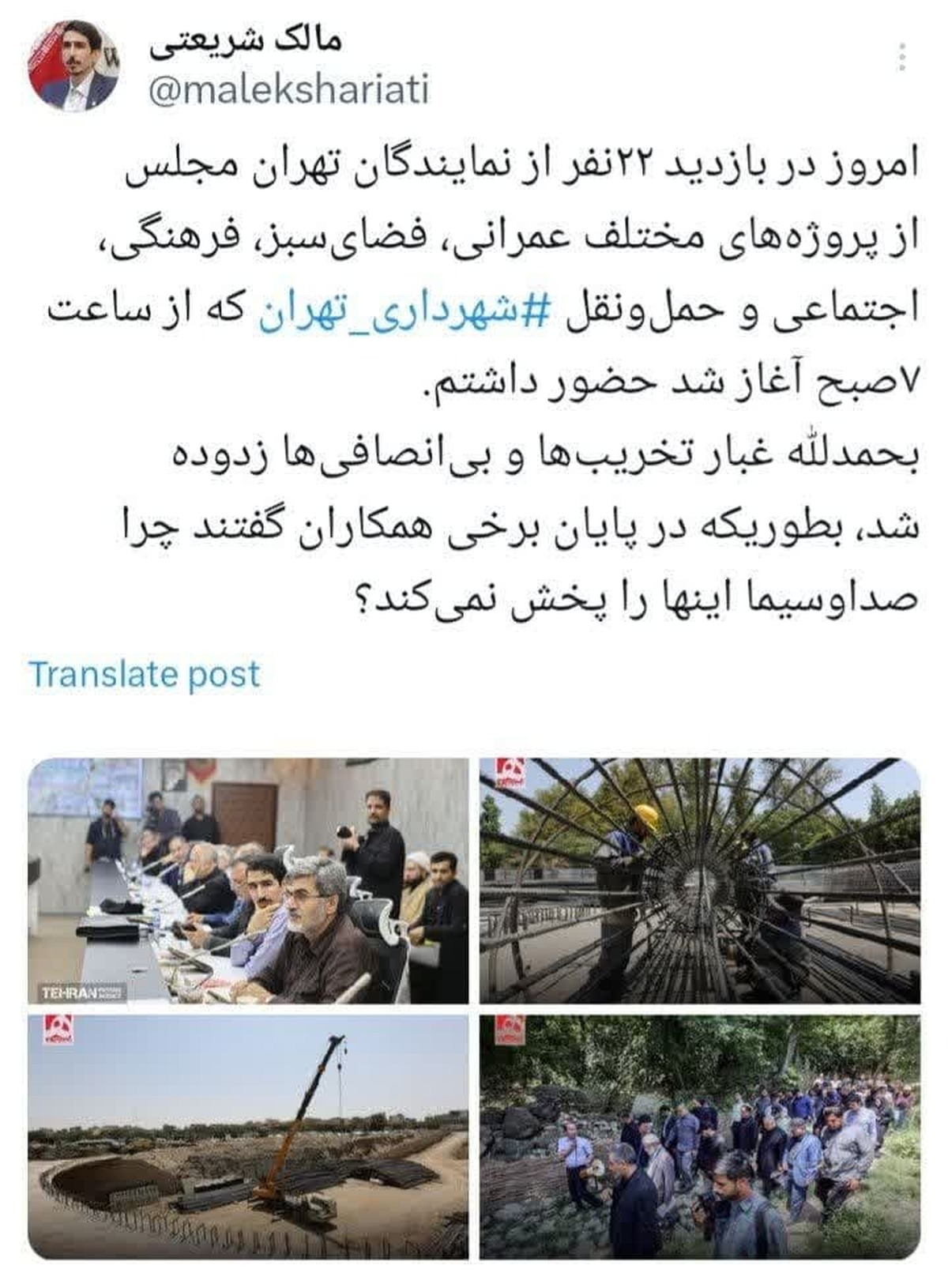Open the @malekshariati profile handle

[288, 91]
